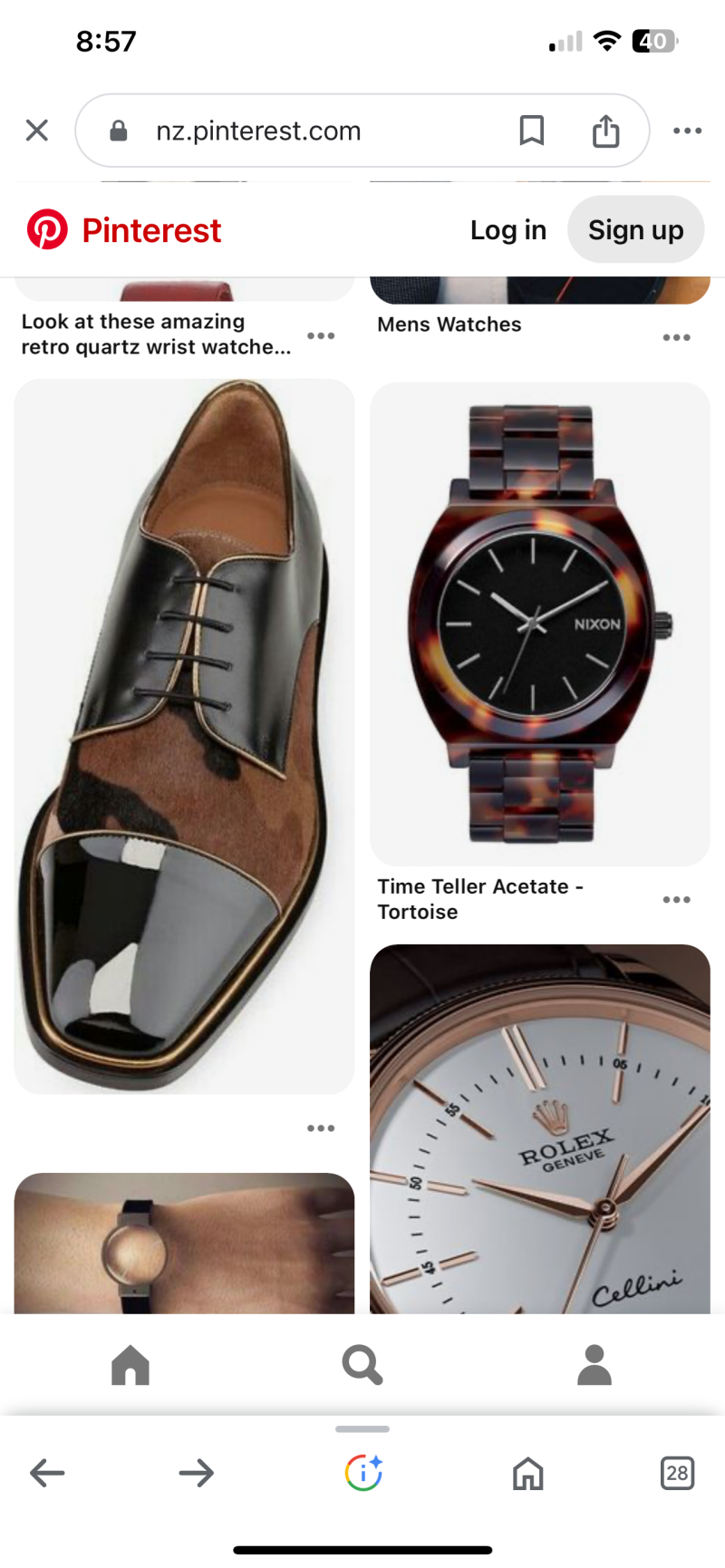Open the Pinterest profile tab
This screenshot has height=1568, width=725.
594,1364
